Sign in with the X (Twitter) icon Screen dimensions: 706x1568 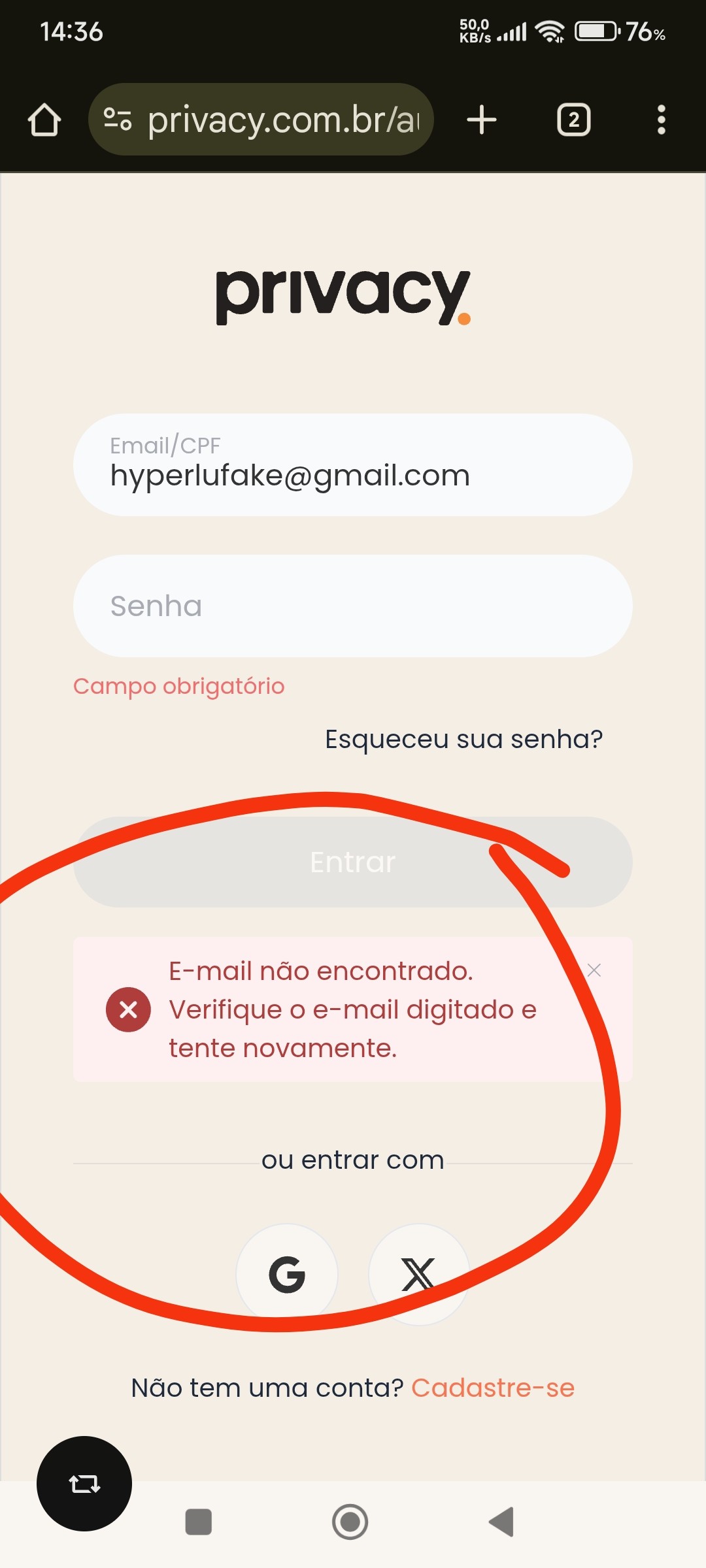(x=418, y=1273)
